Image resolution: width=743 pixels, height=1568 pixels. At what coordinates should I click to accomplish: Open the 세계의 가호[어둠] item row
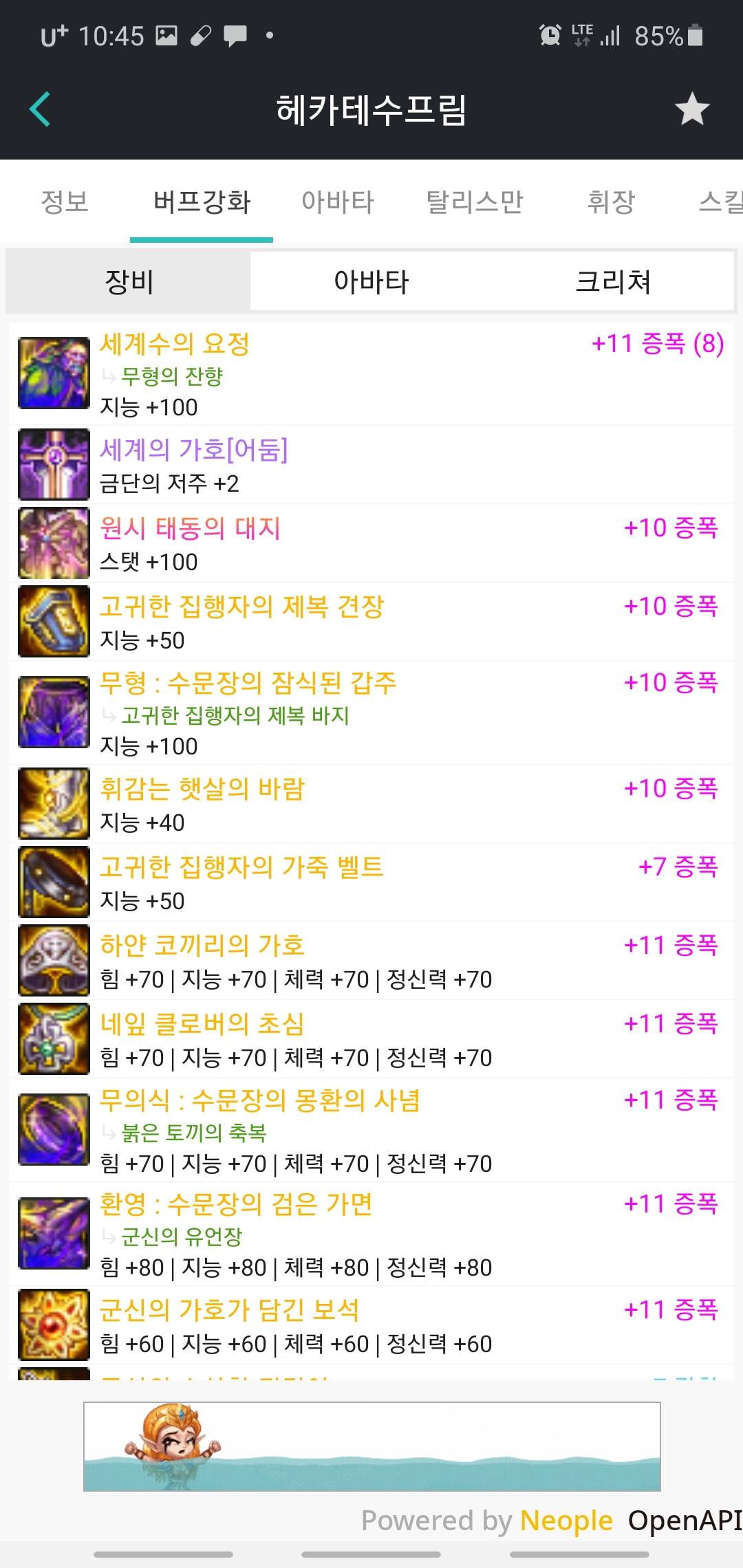371,465
